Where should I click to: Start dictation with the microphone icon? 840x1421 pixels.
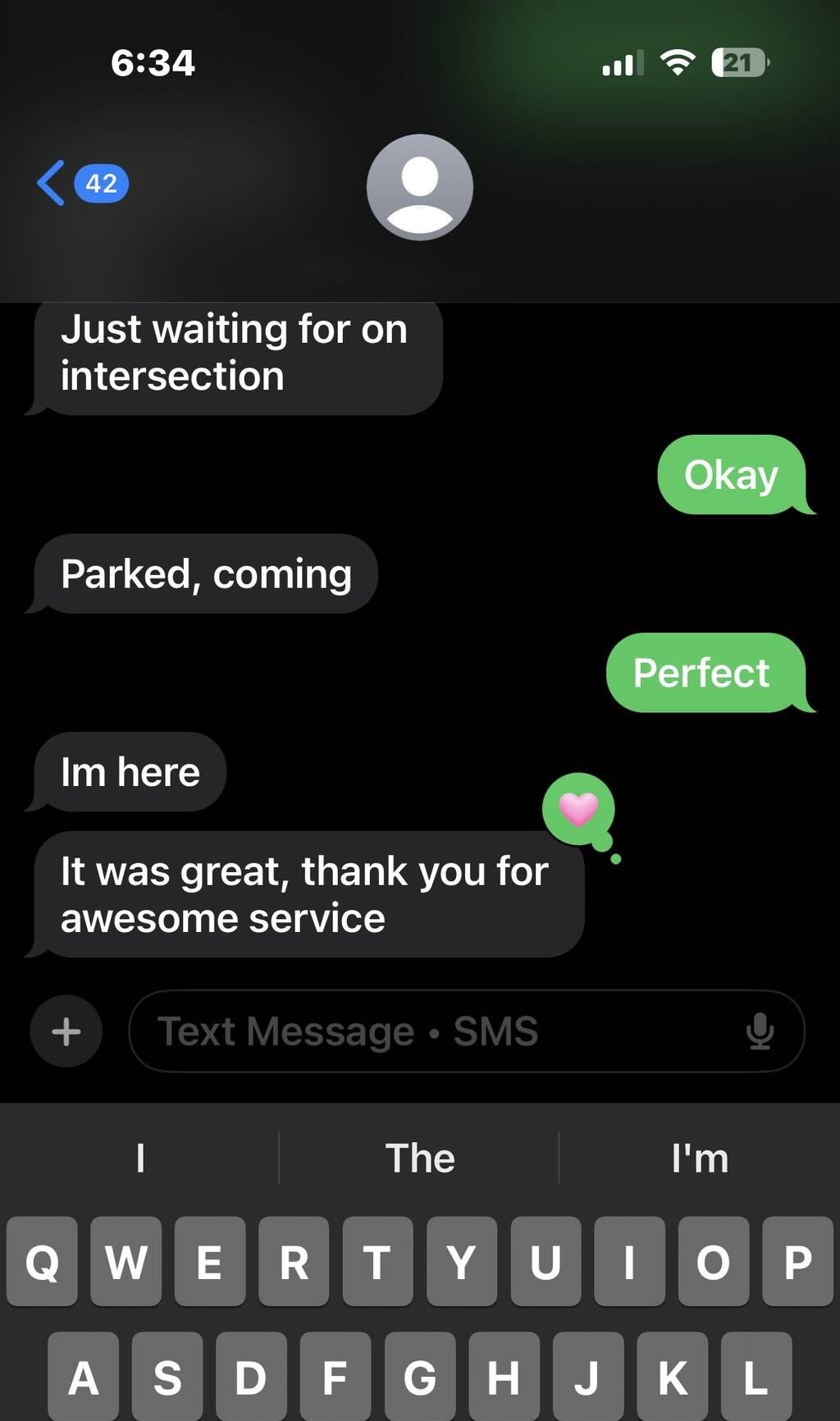[760, 1031]
